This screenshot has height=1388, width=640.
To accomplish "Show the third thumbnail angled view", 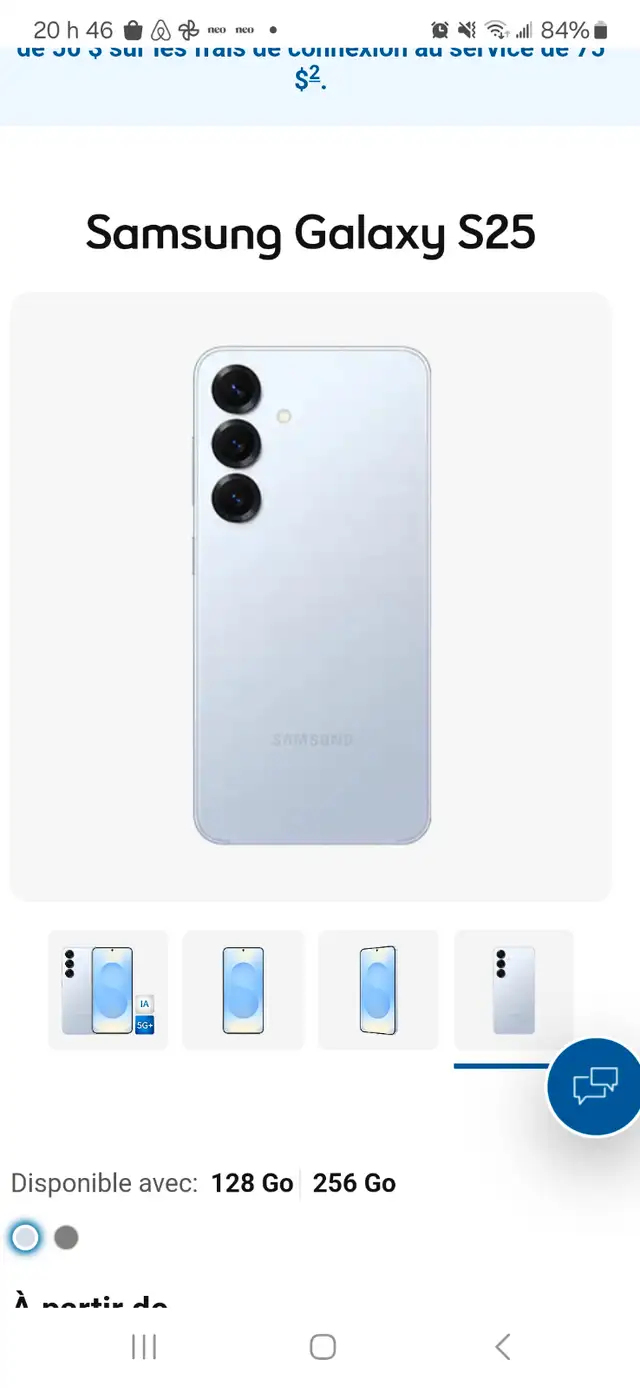I will point(378,990).
